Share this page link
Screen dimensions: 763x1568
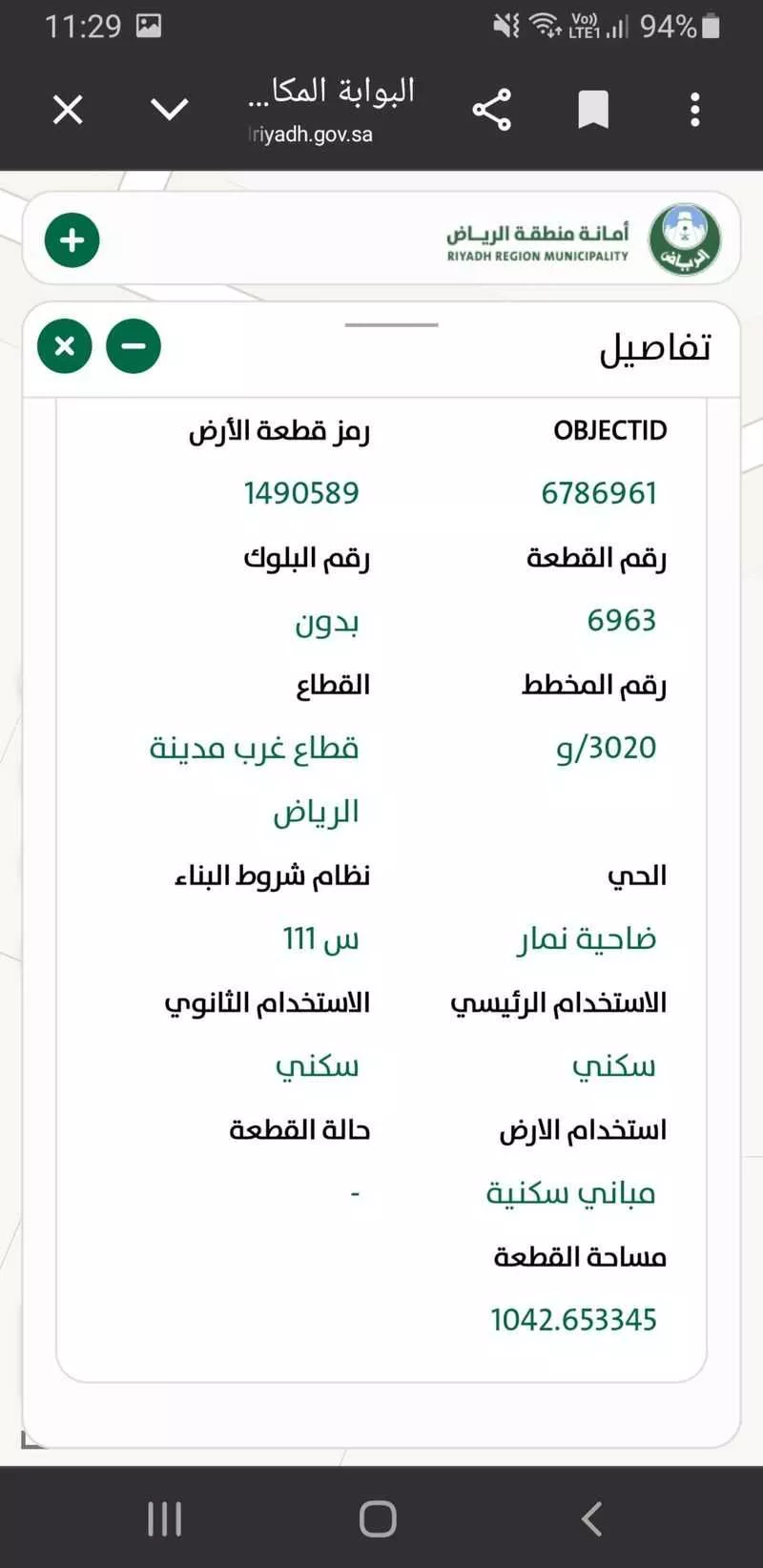[492, 110]
